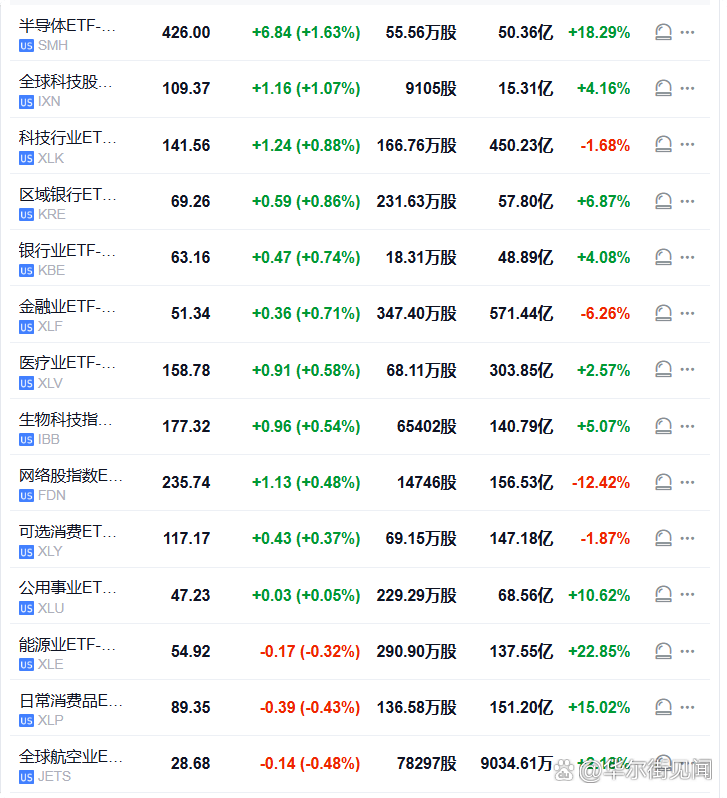Show more options for XLF
Image resolution: width=727 pixels, height=798 pixels.
(687, 314)
